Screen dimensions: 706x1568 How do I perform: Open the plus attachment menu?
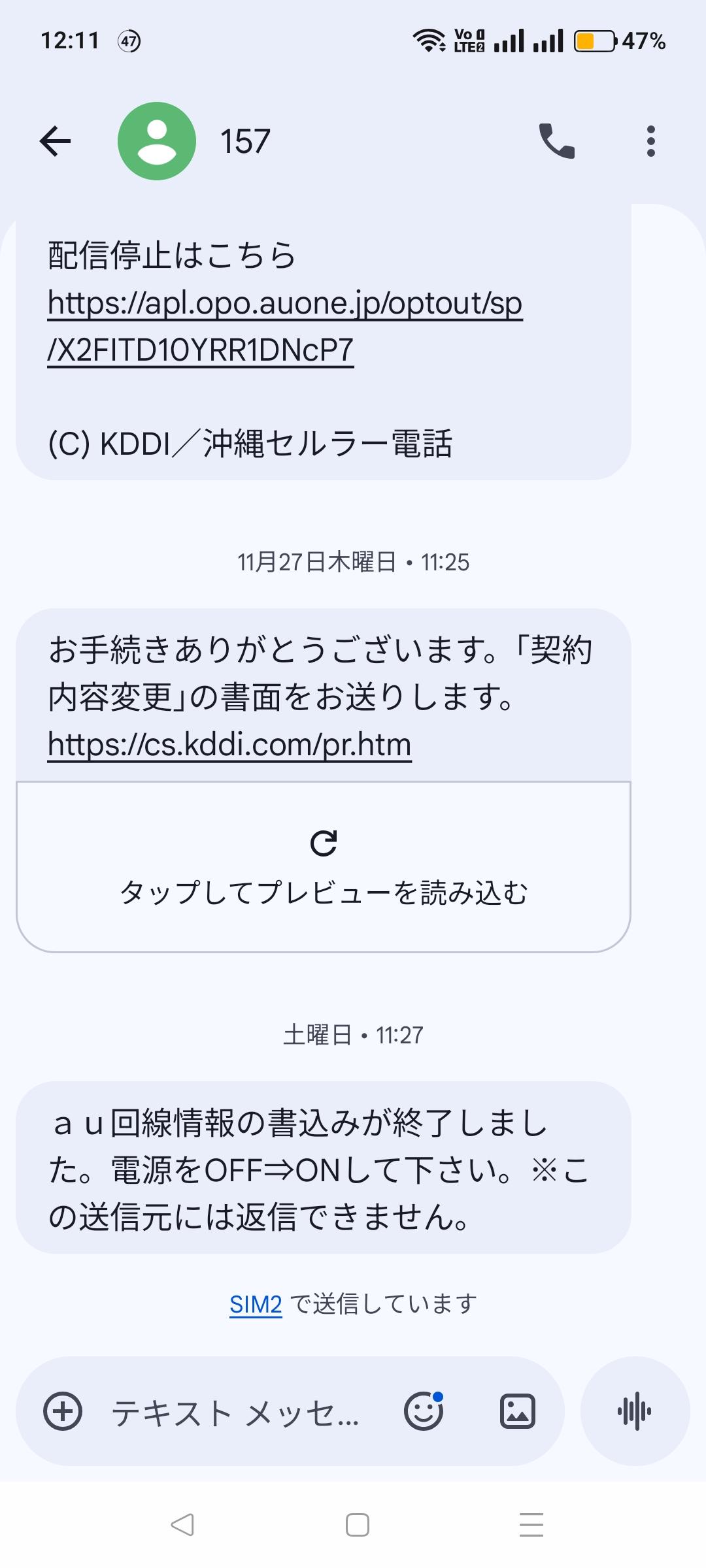point(63,1411)
